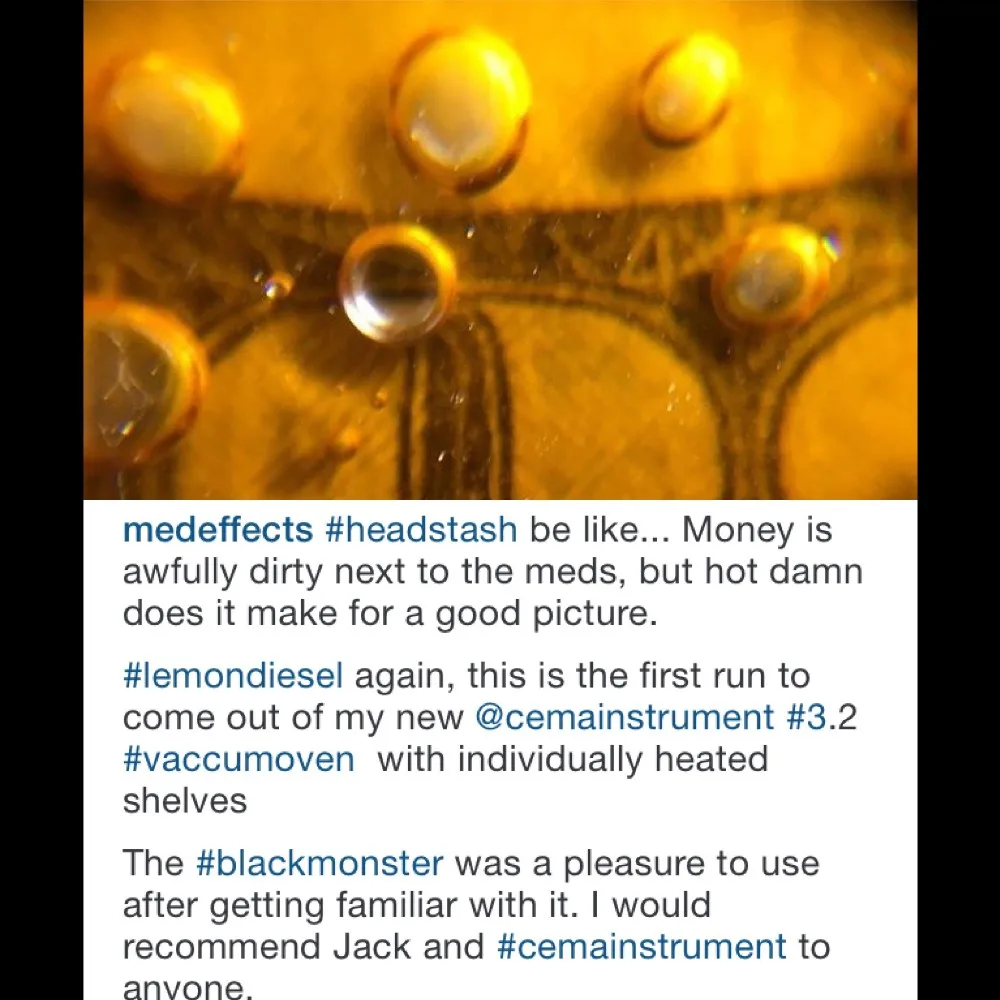
Task: Visit the @cemainstrument mention after 'my new'
Action: 624,717
